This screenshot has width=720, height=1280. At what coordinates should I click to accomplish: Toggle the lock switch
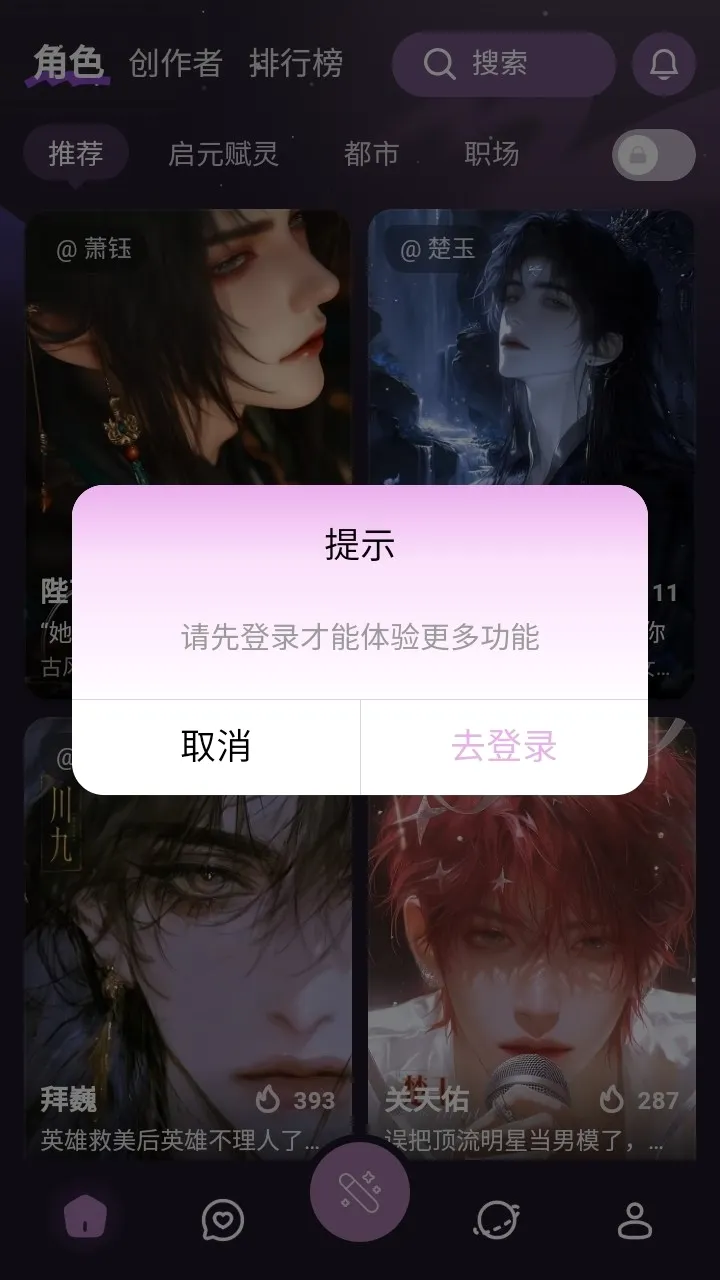pyautogui.click(x=654, y=155)
